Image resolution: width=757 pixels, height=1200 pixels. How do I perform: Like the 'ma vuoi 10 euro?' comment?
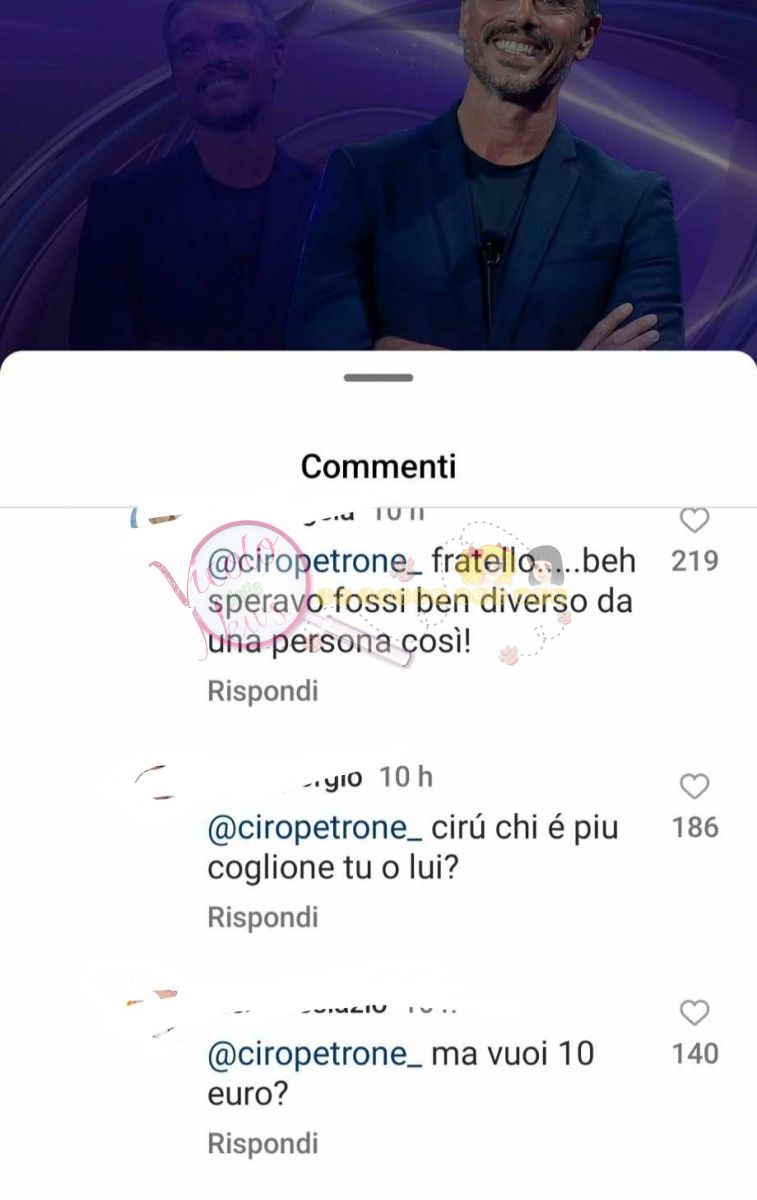pos(694,1013)
